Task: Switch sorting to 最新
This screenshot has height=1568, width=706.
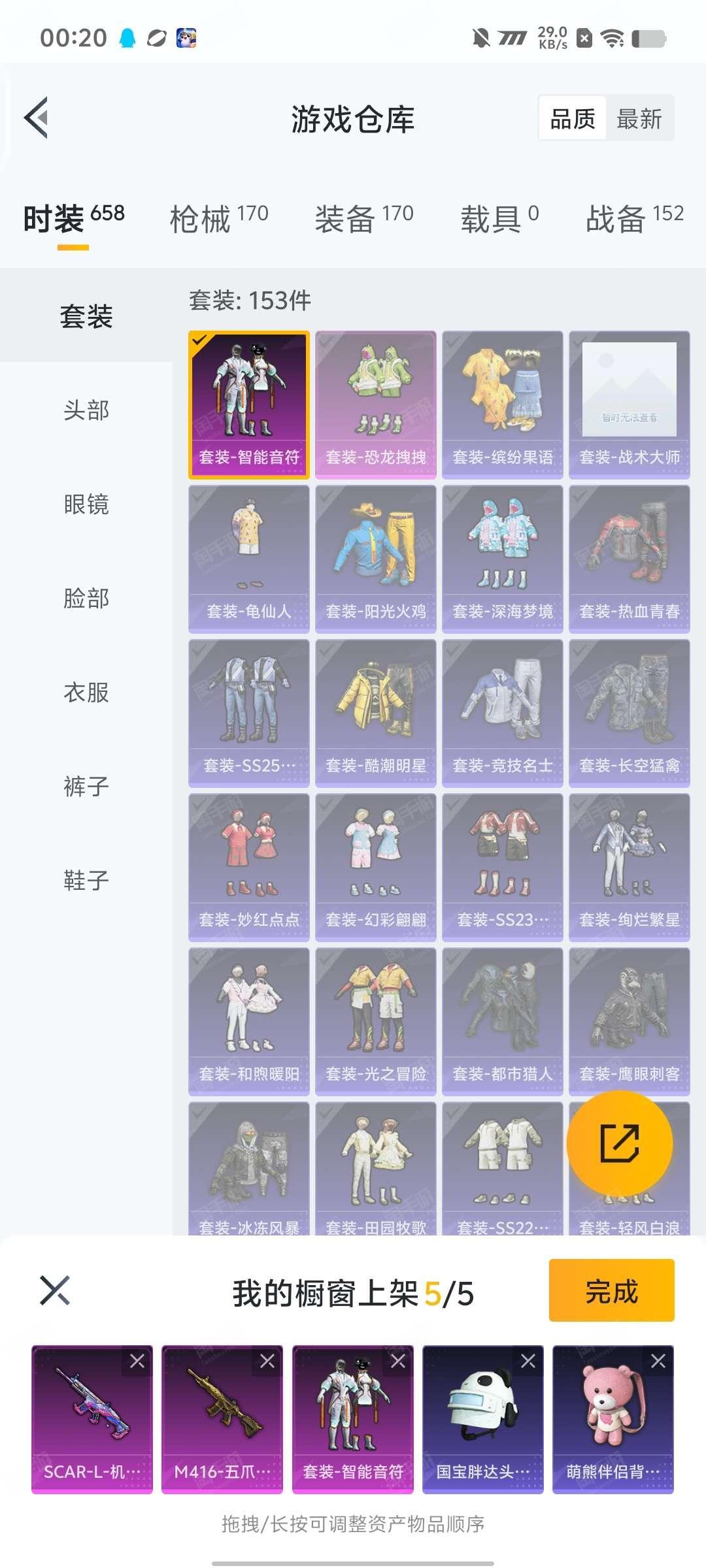Action: [x=639, y=119]
